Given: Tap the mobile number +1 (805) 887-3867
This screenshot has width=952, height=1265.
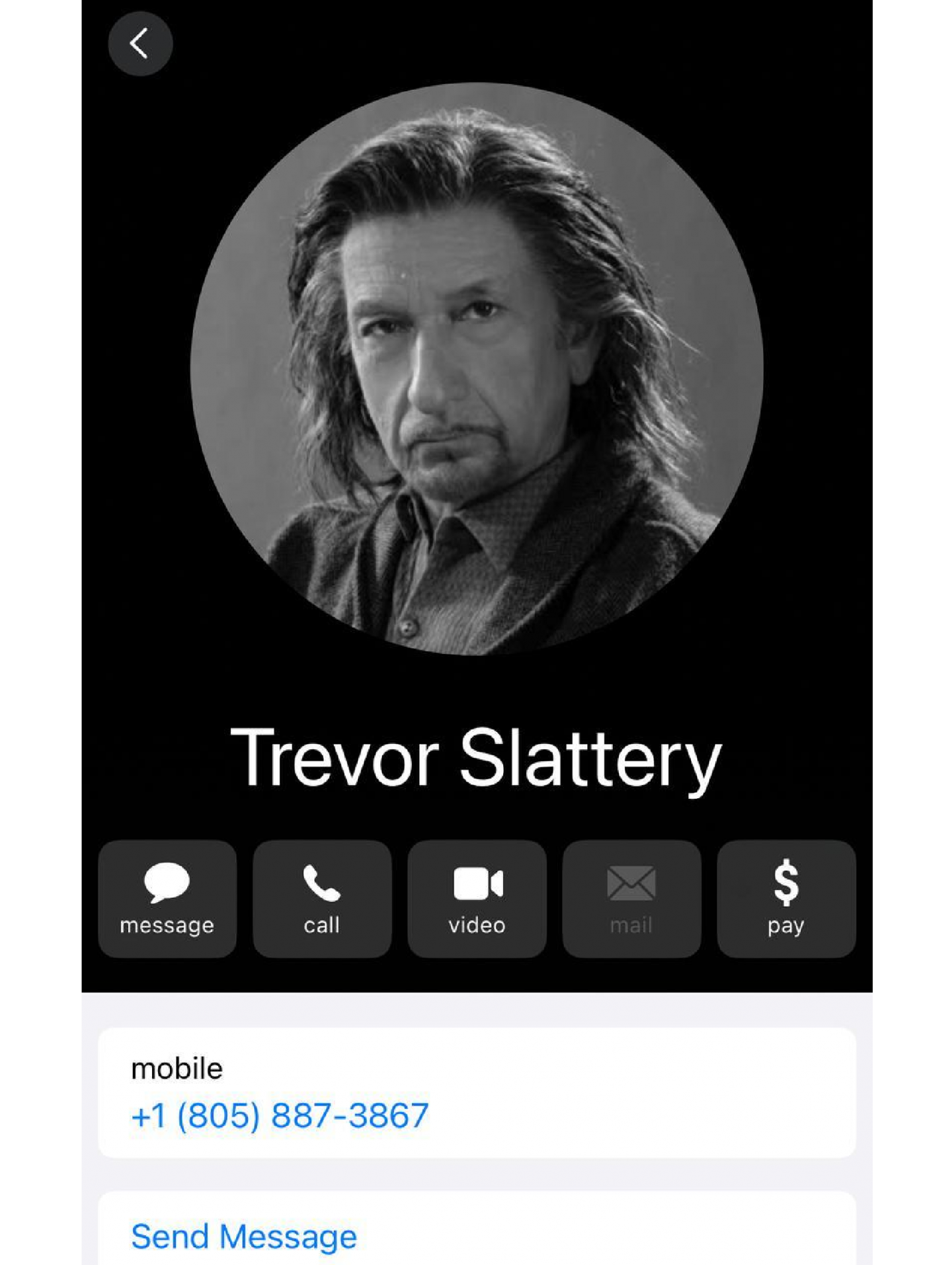Looking at the screenshot, I should point(280,1116).
